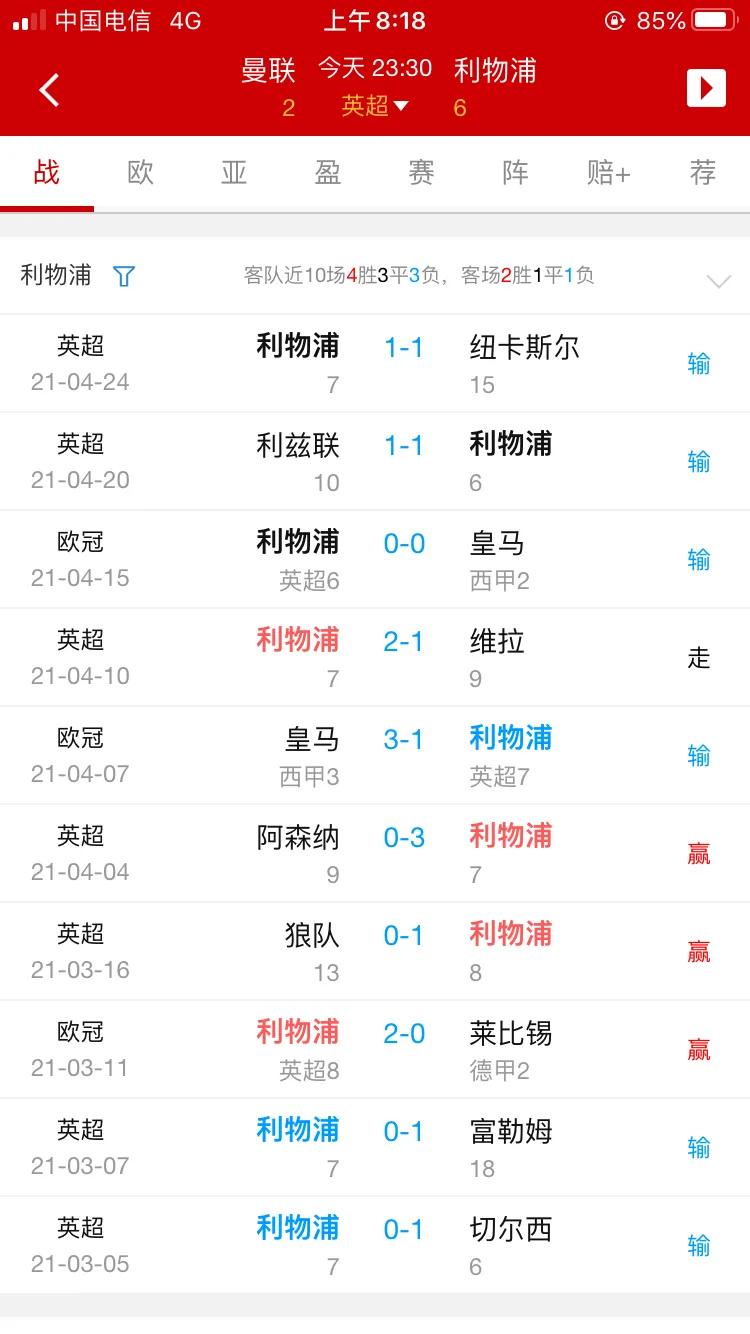750x1334 pixels.
Task: Open the 利物浦 vs 切尔西 match
Action: 404,1245
